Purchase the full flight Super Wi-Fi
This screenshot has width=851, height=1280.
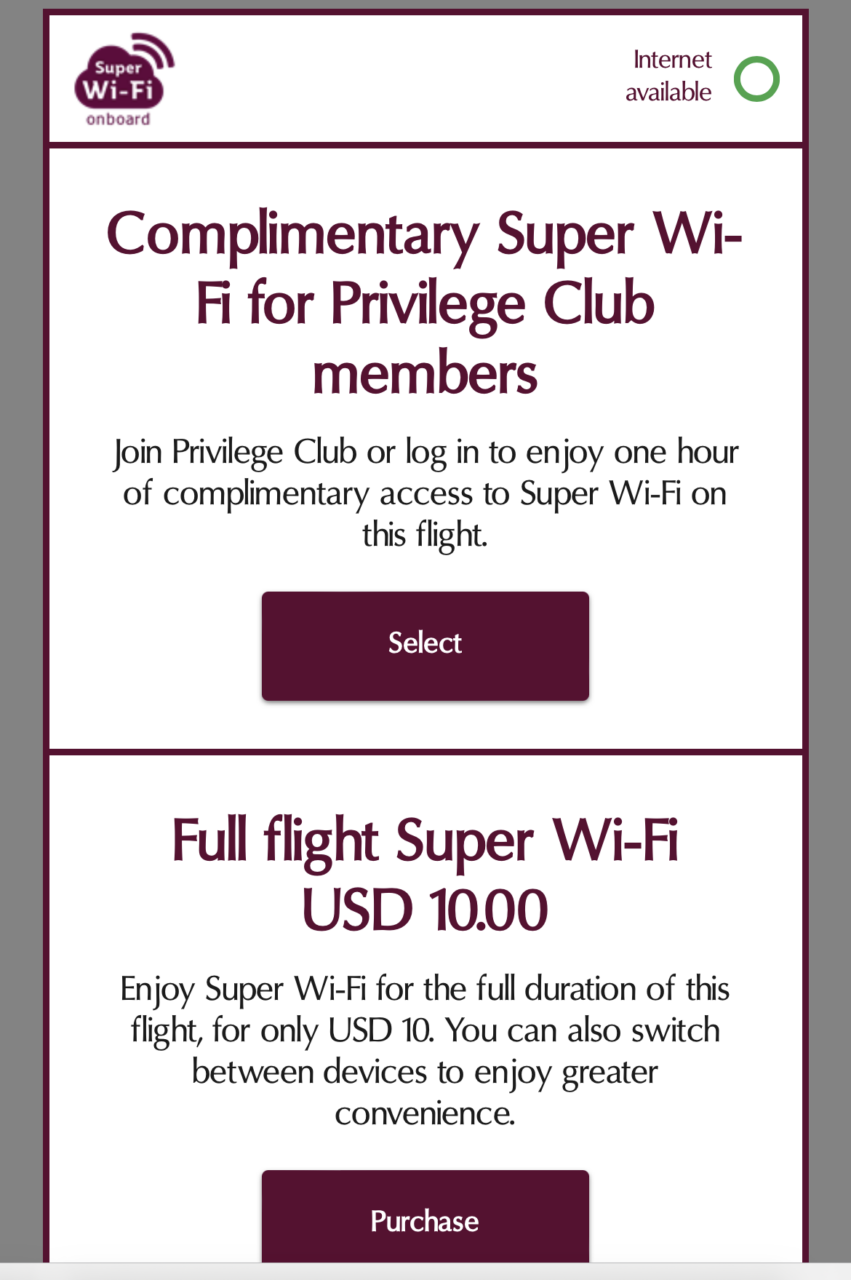pos(425,1219)
